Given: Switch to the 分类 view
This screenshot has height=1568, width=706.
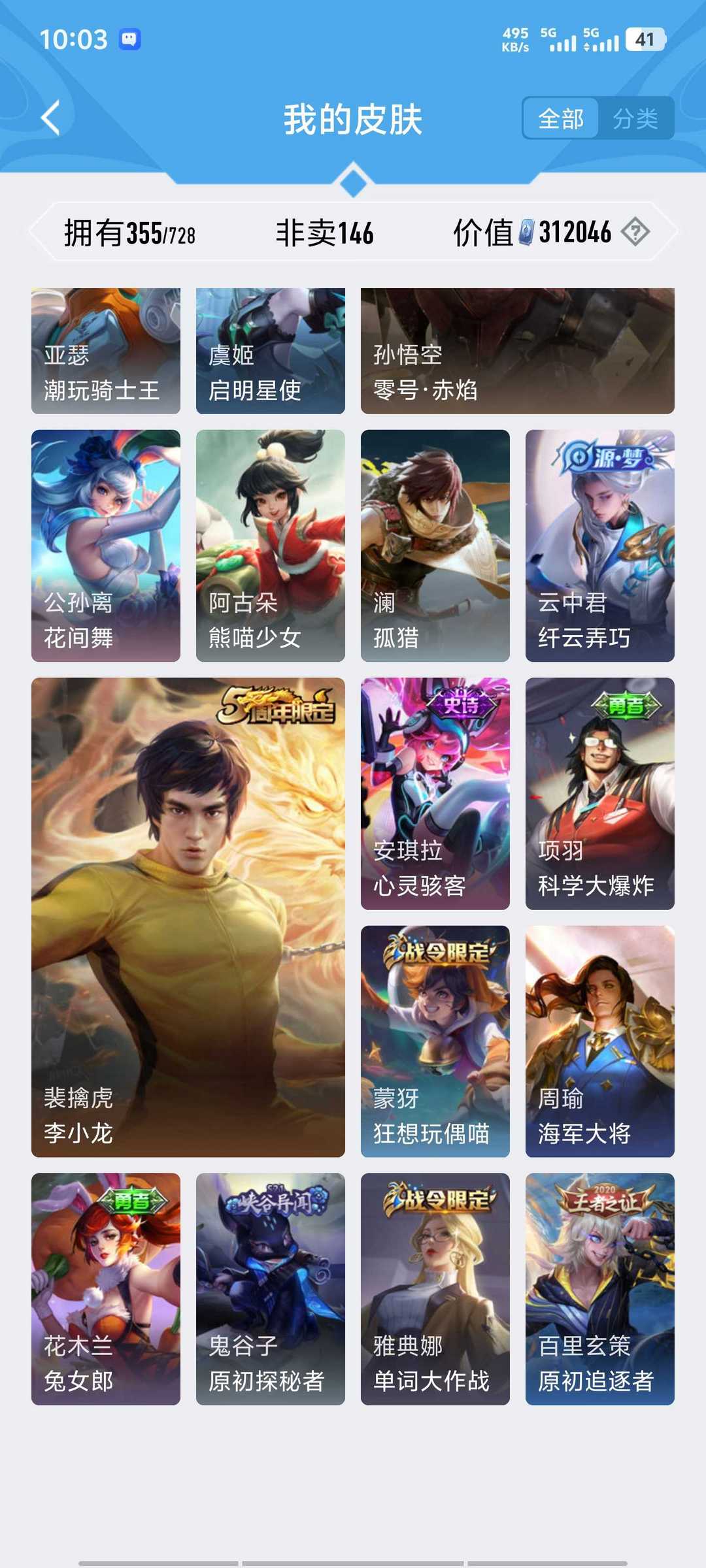Looking at the screenshot, I should (635, 118).
